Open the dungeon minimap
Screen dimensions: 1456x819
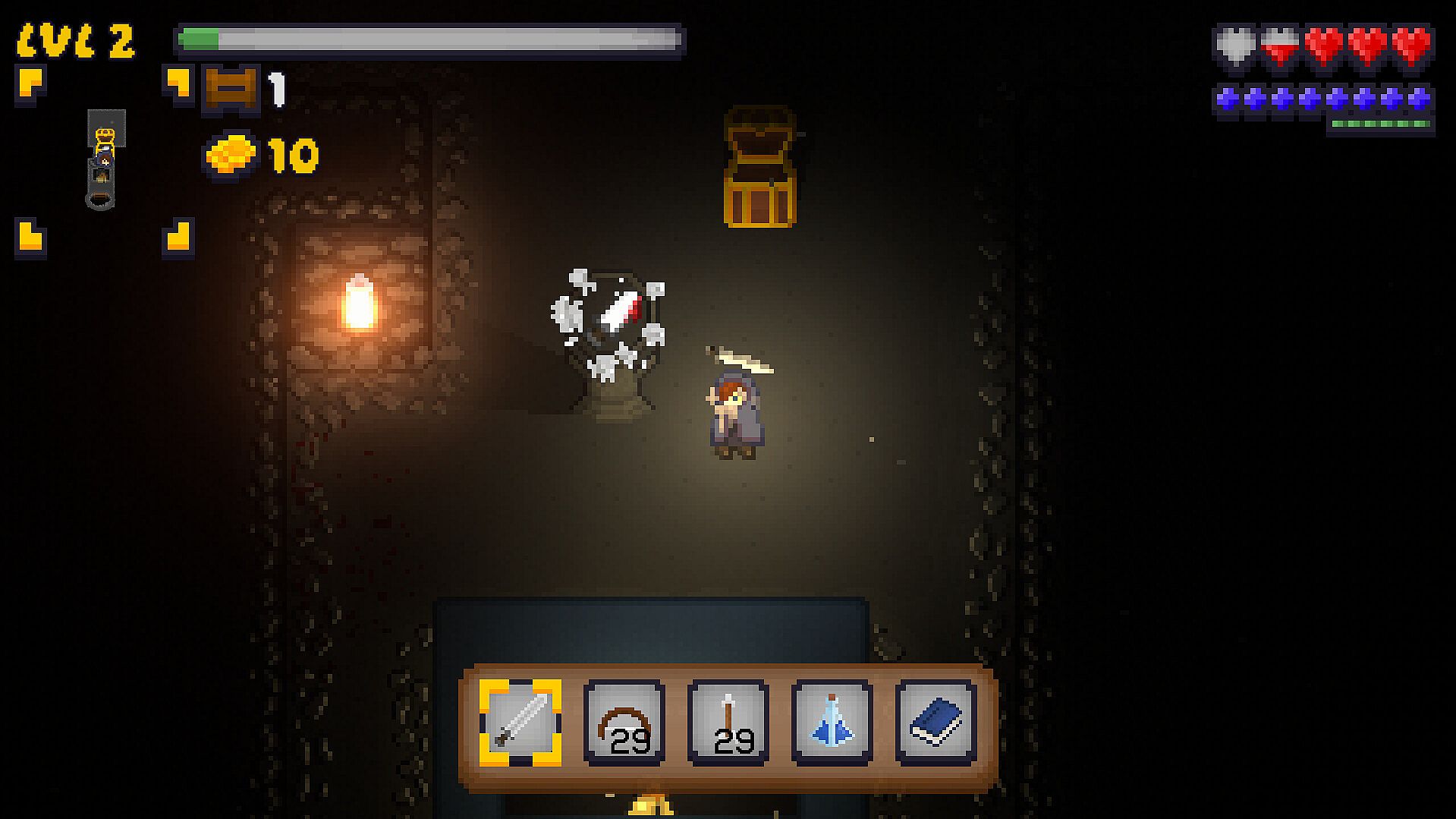[x=104, y=161]
